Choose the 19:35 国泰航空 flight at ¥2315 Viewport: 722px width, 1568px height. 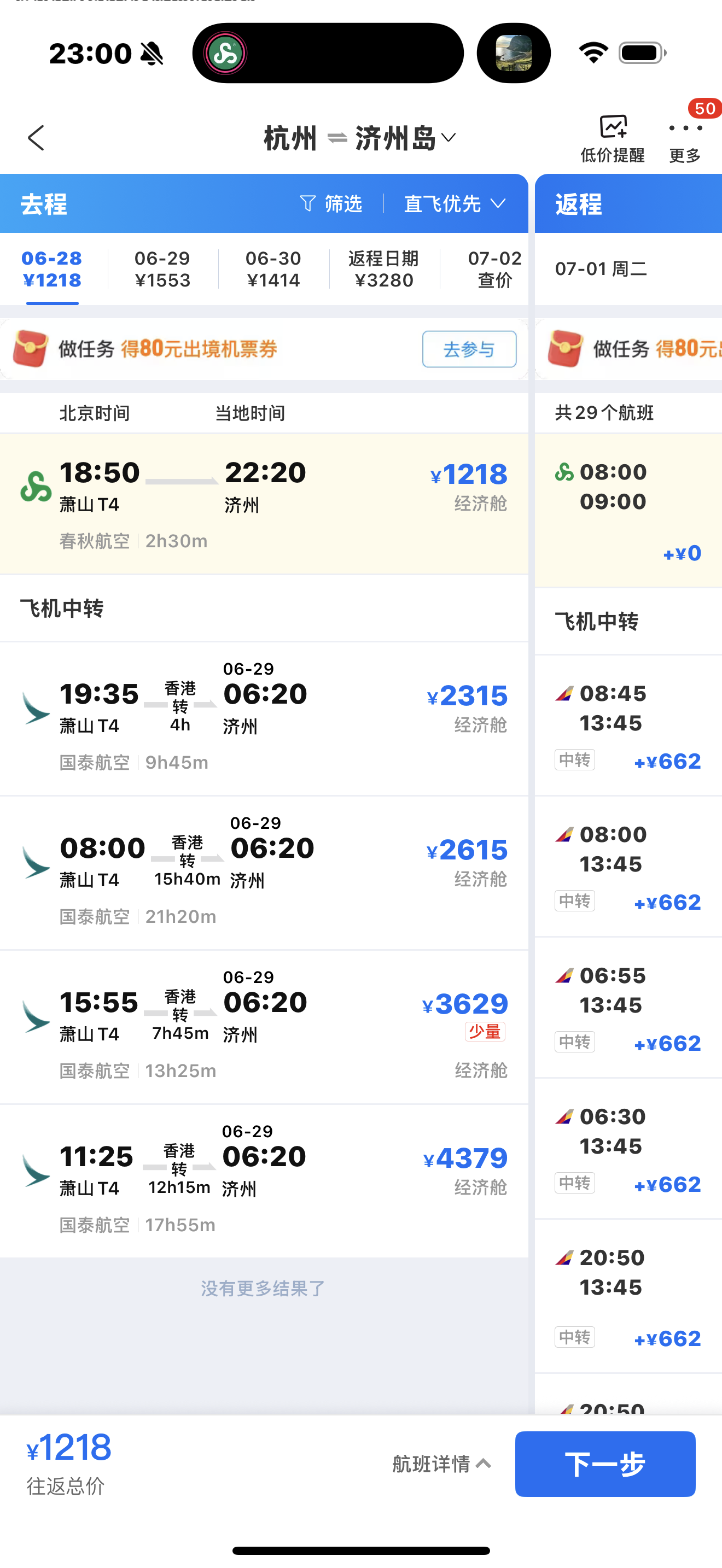pyautogui.click(x=264, y=719)
